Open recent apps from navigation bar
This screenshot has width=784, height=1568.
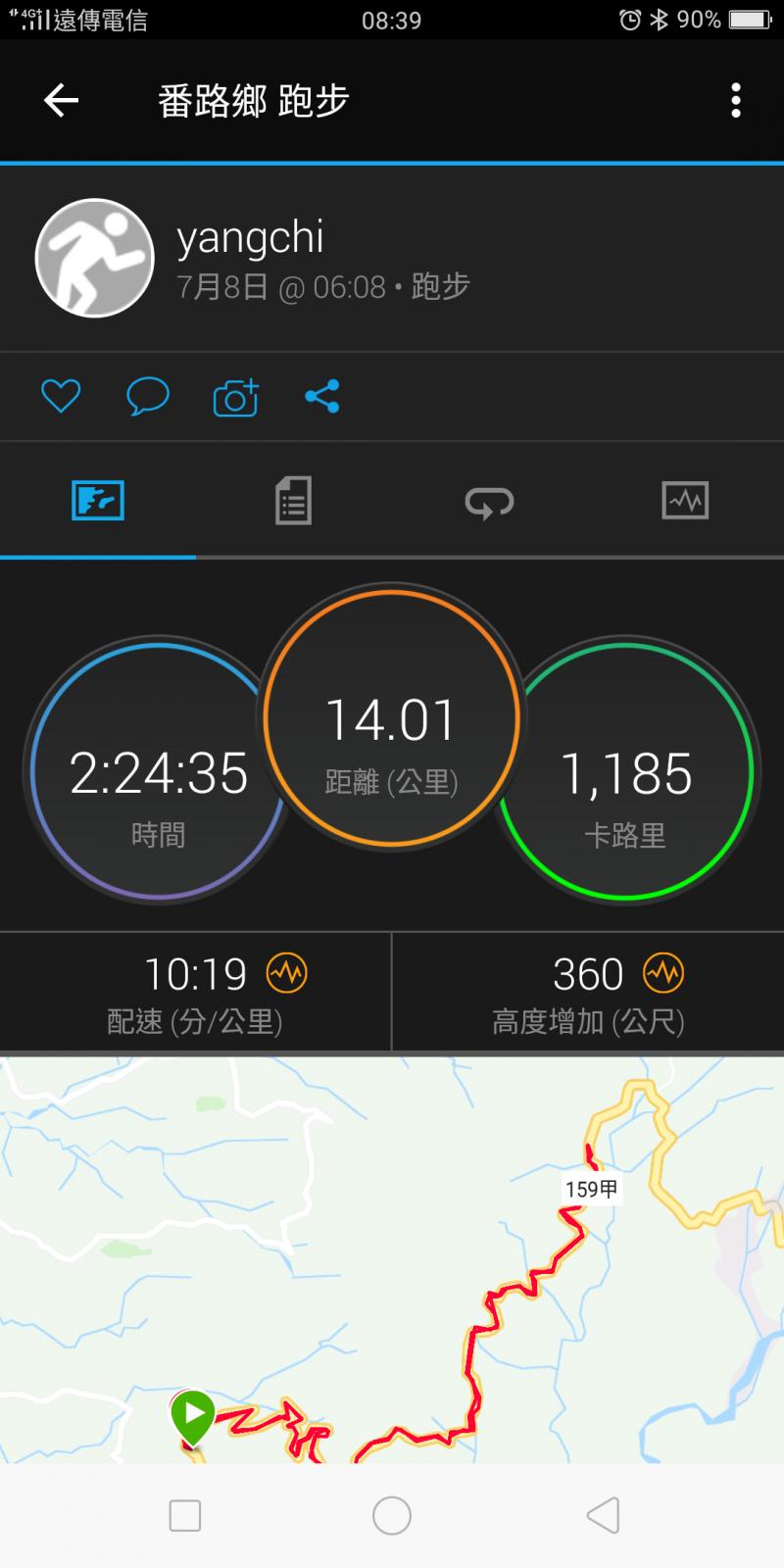point(185,1515)
